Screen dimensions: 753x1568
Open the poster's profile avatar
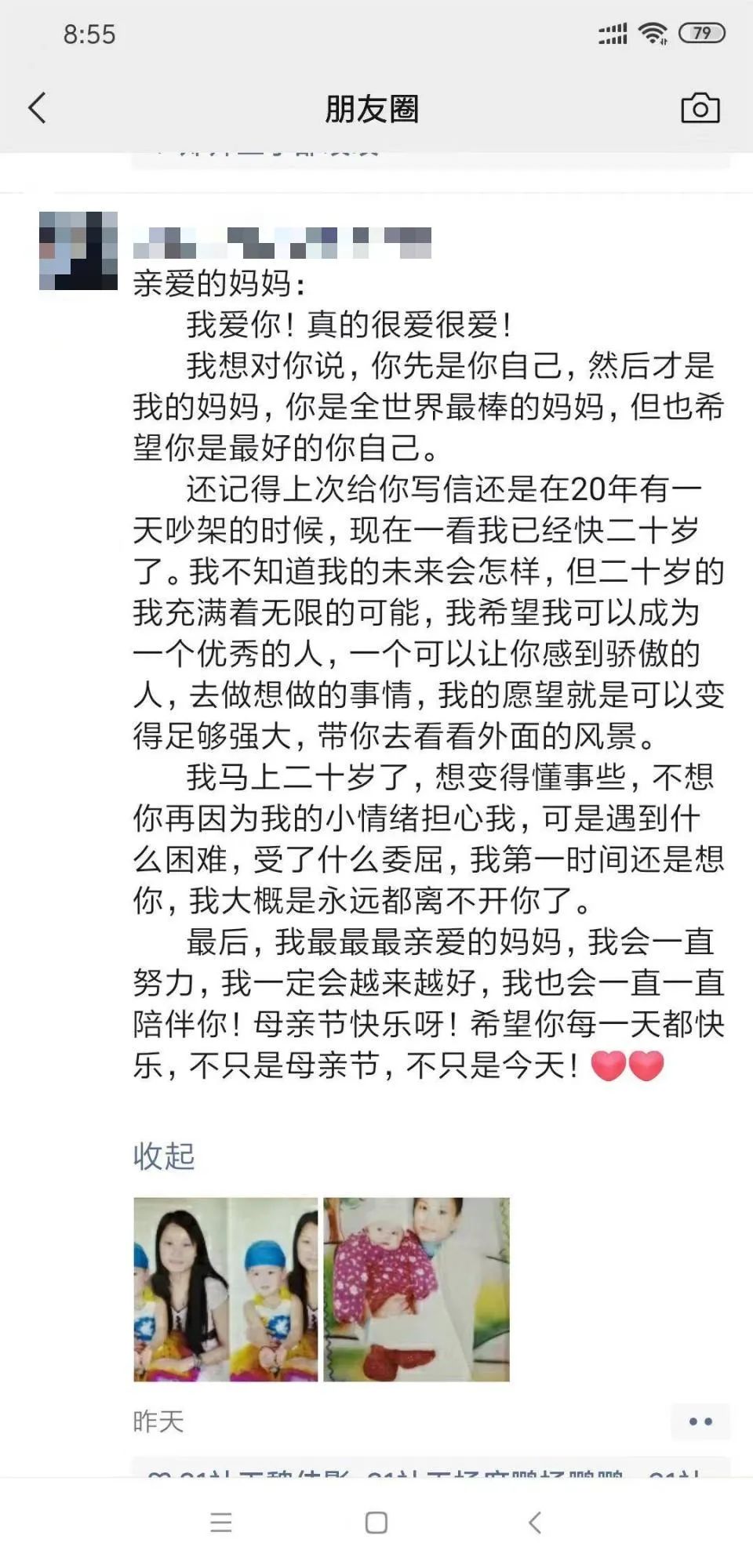click(78, 251)
